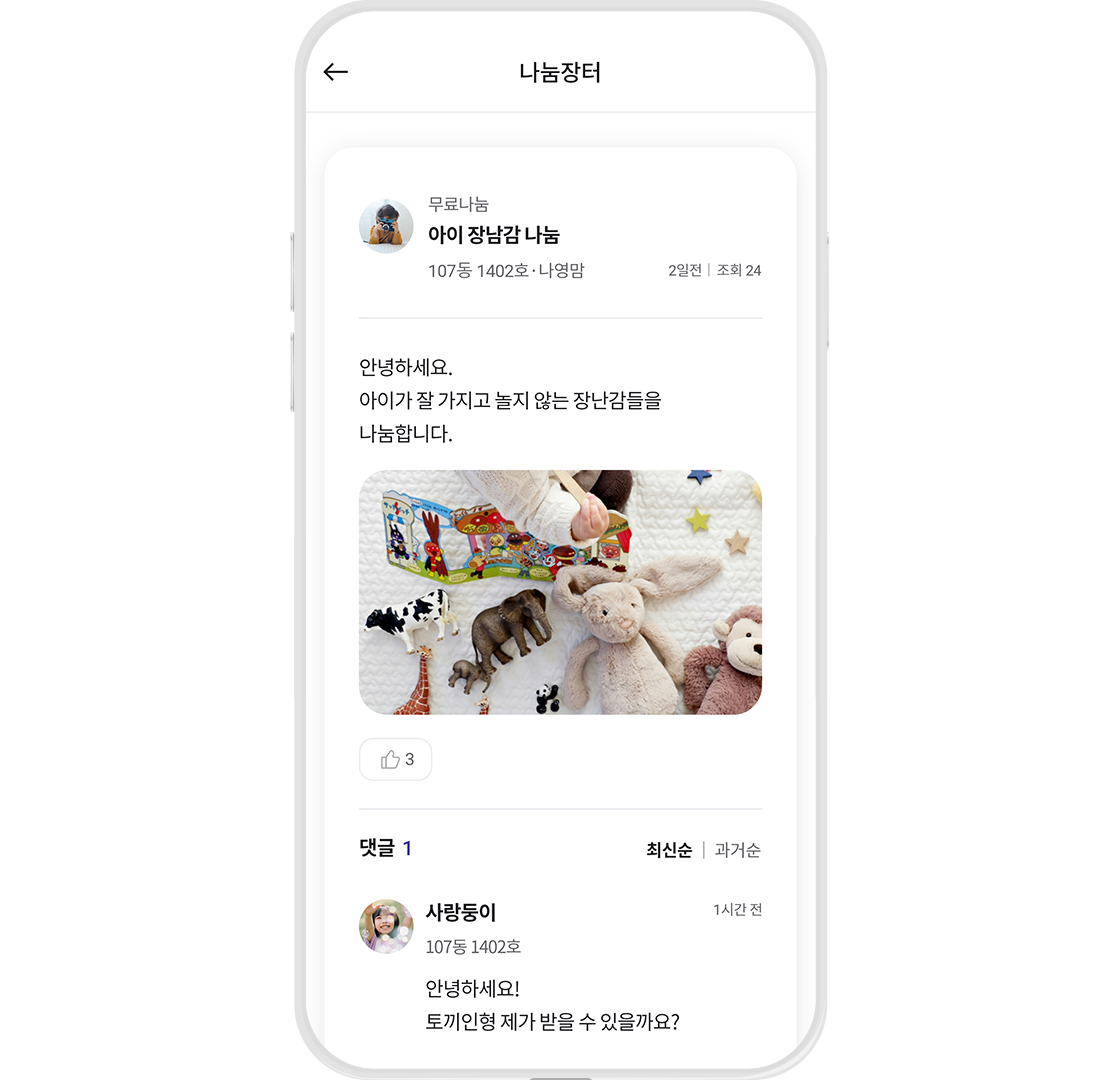Sort comments by 최신순
Screen dimensions: 1120x1080
pos(669,850)
